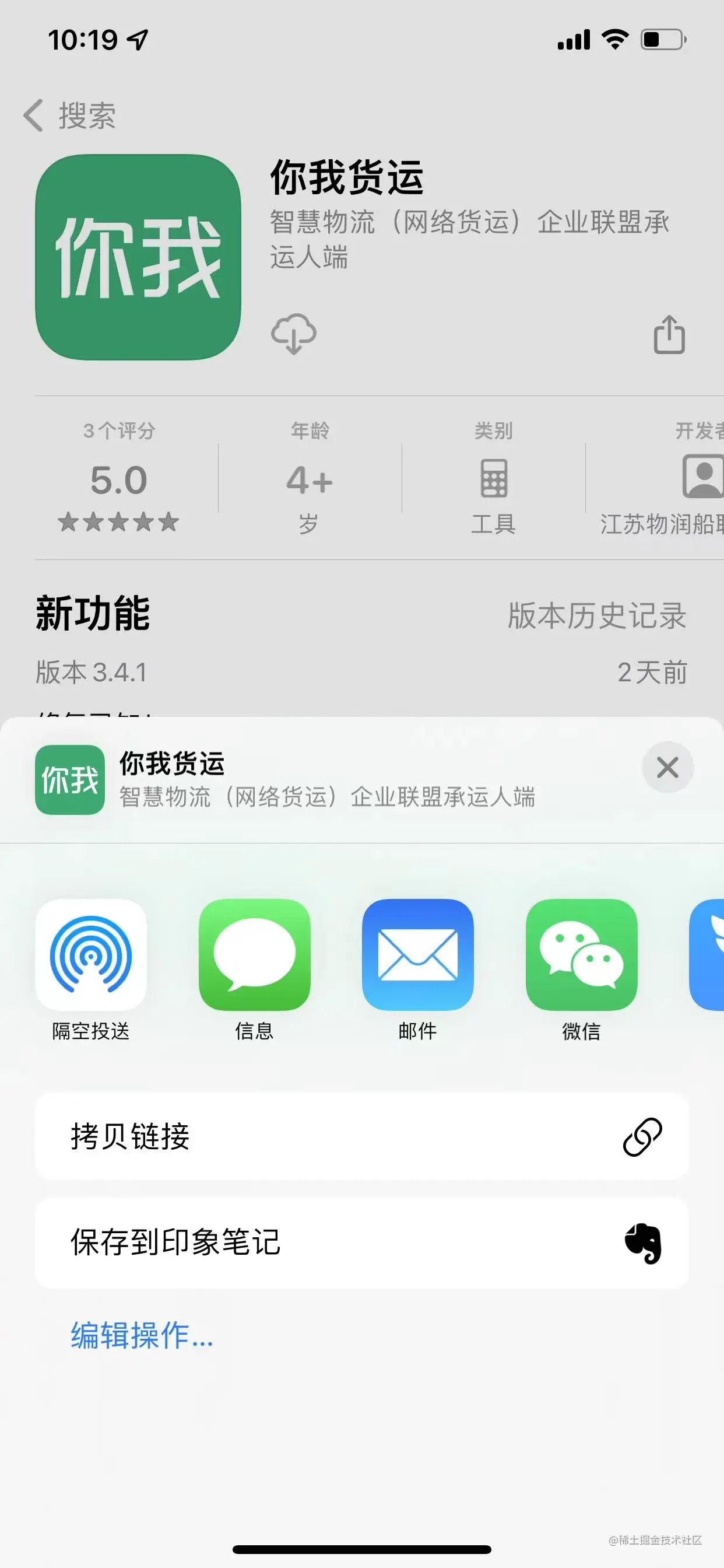Tap the 5.0 star rating area
The width and height of the screenshot is (724, 1568).
[x=120, y=481]
